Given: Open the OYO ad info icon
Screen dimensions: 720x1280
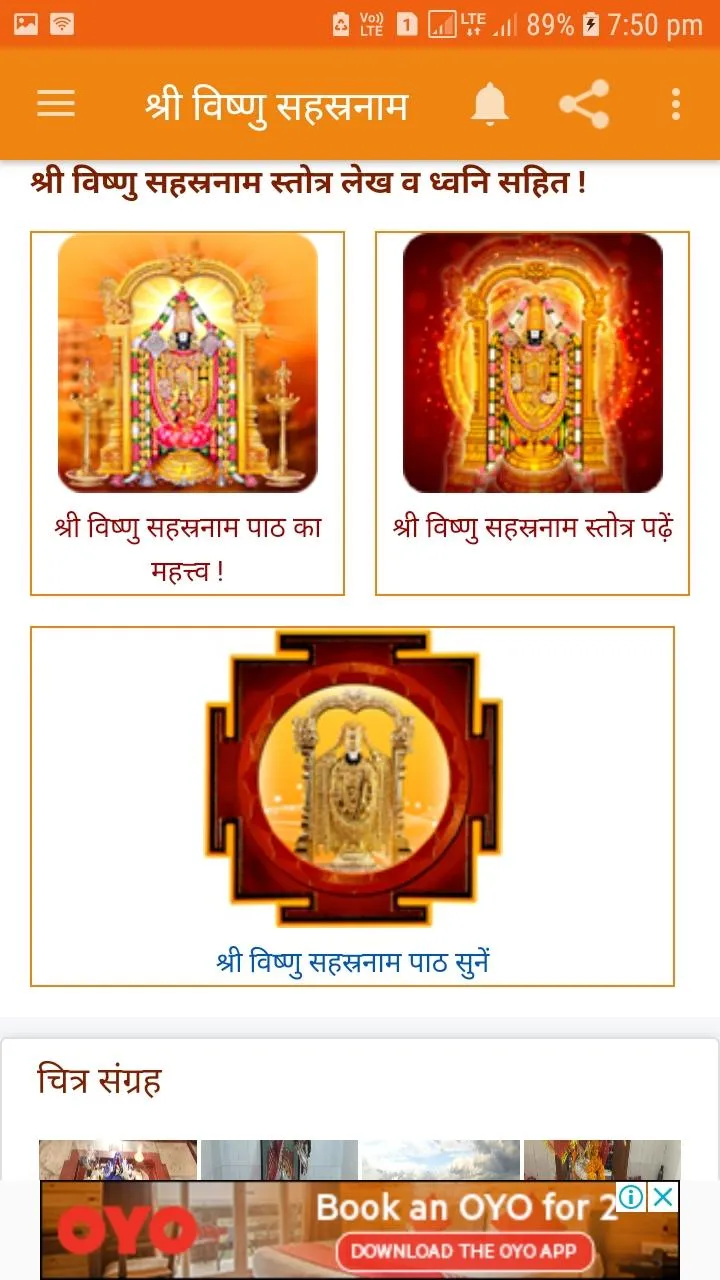Looking at the screenshot, I should pos(631,1197).
